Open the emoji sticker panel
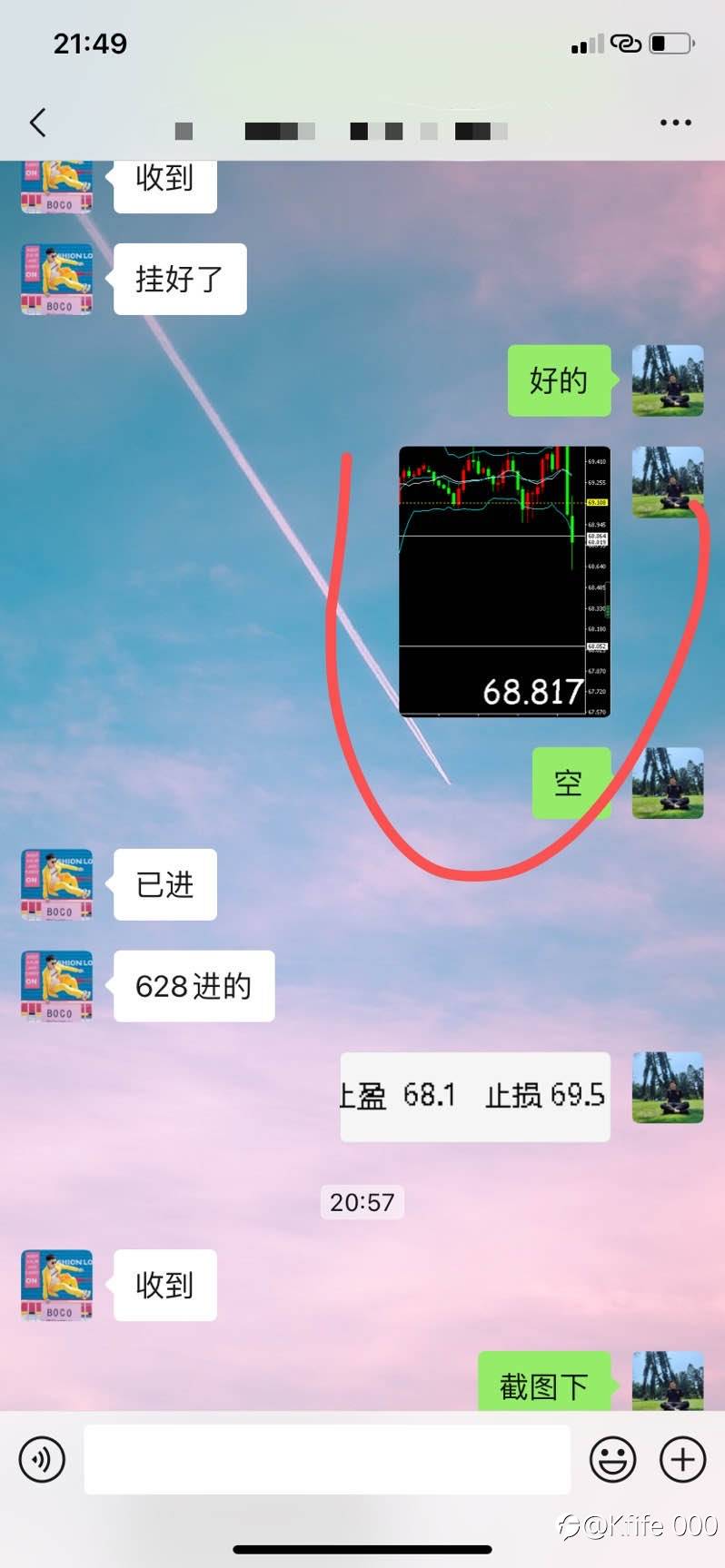 click(612, 1460)
